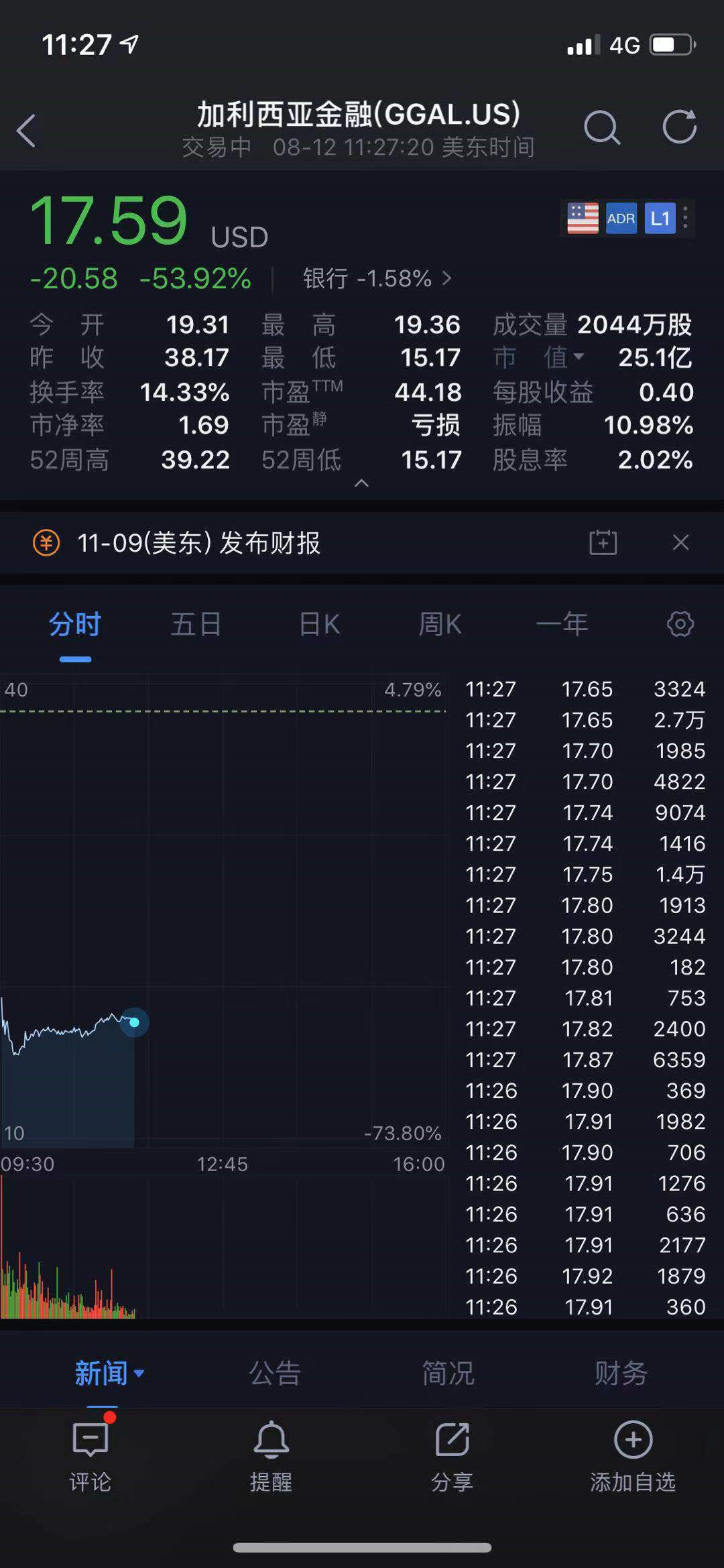
Task: Go back using the back arrow
Action: [x=27, y=130]
